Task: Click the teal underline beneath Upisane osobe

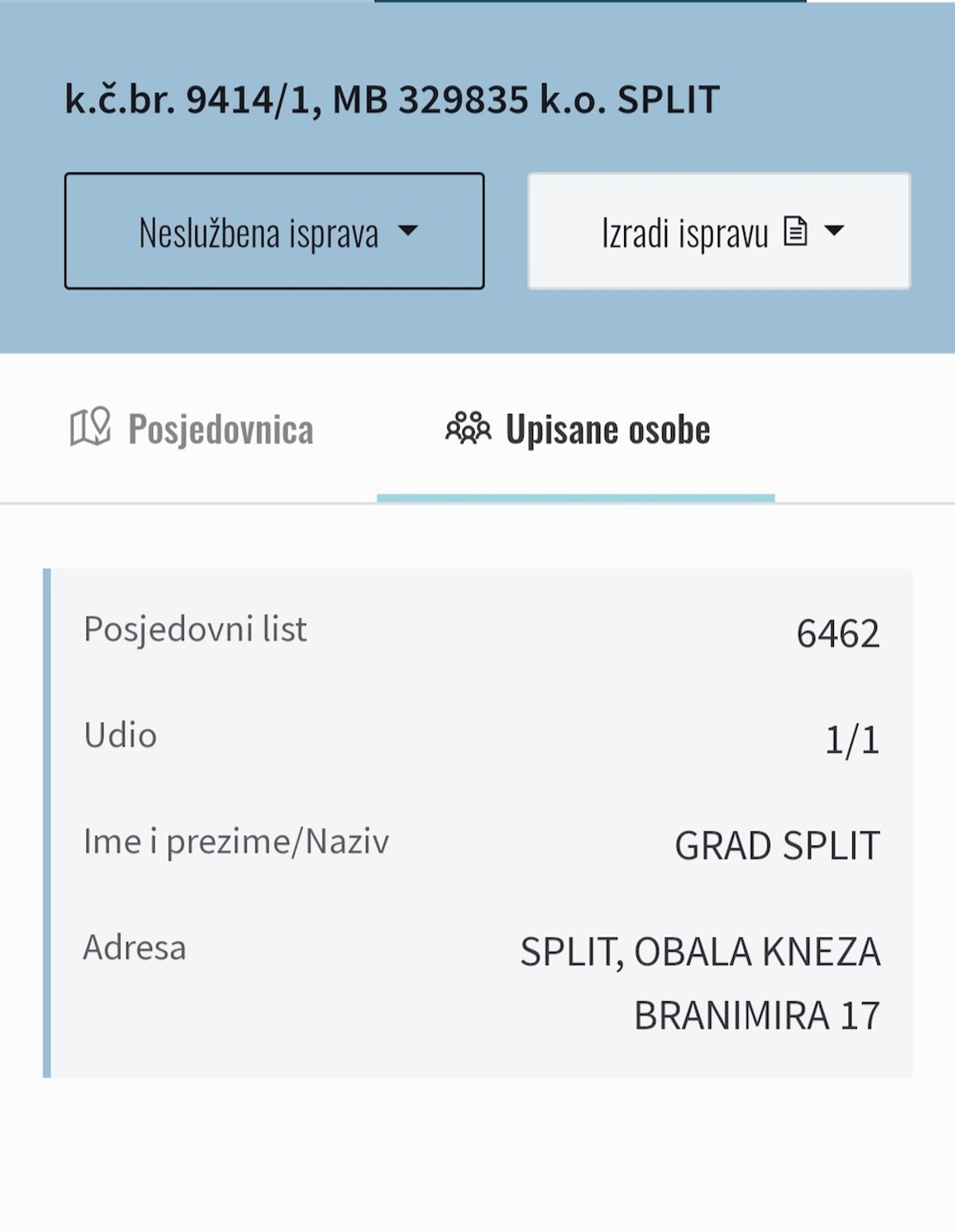Action: (576, 497)
